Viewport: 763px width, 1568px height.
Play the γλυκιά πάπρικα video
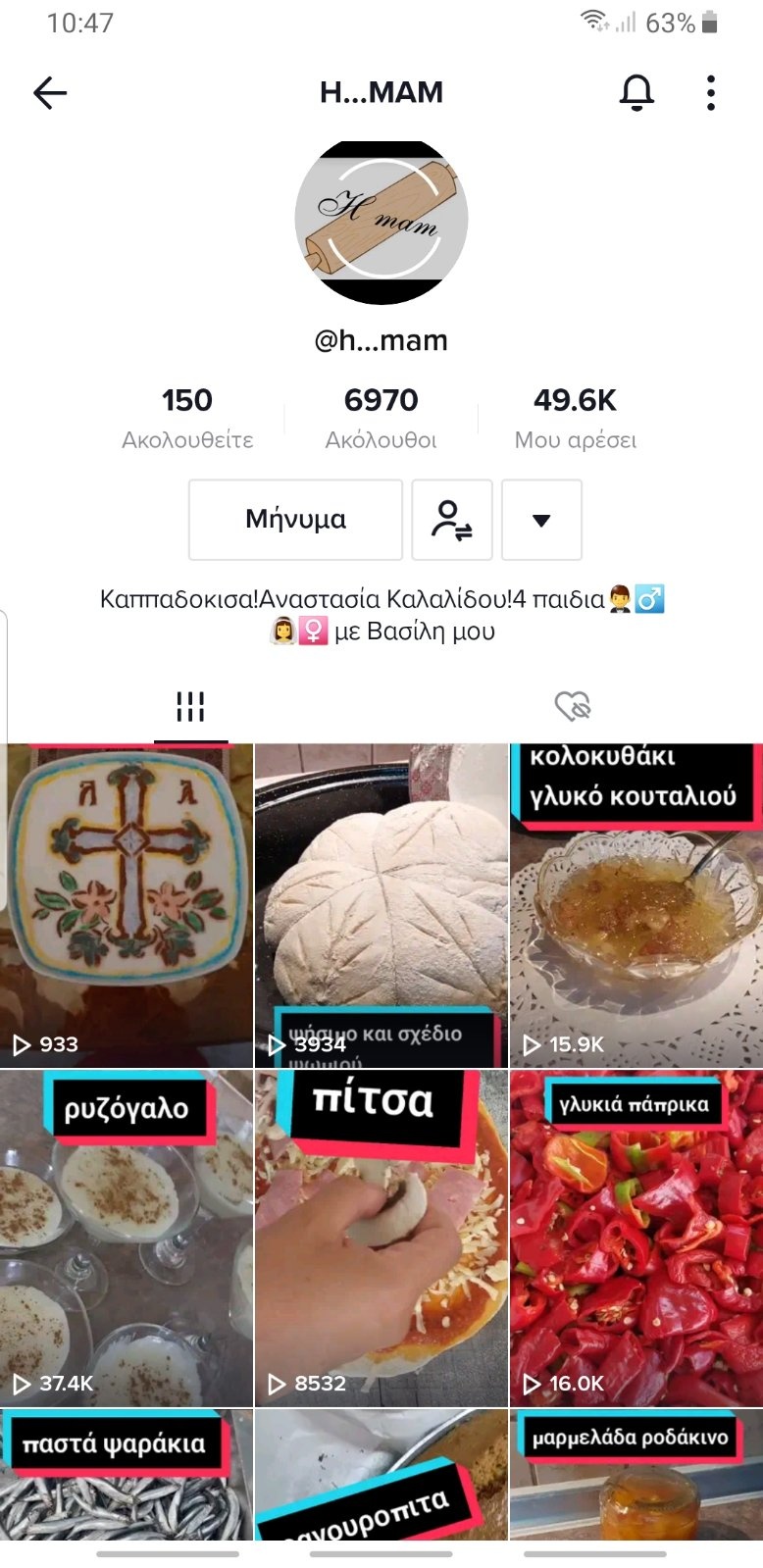[636, 1239]
